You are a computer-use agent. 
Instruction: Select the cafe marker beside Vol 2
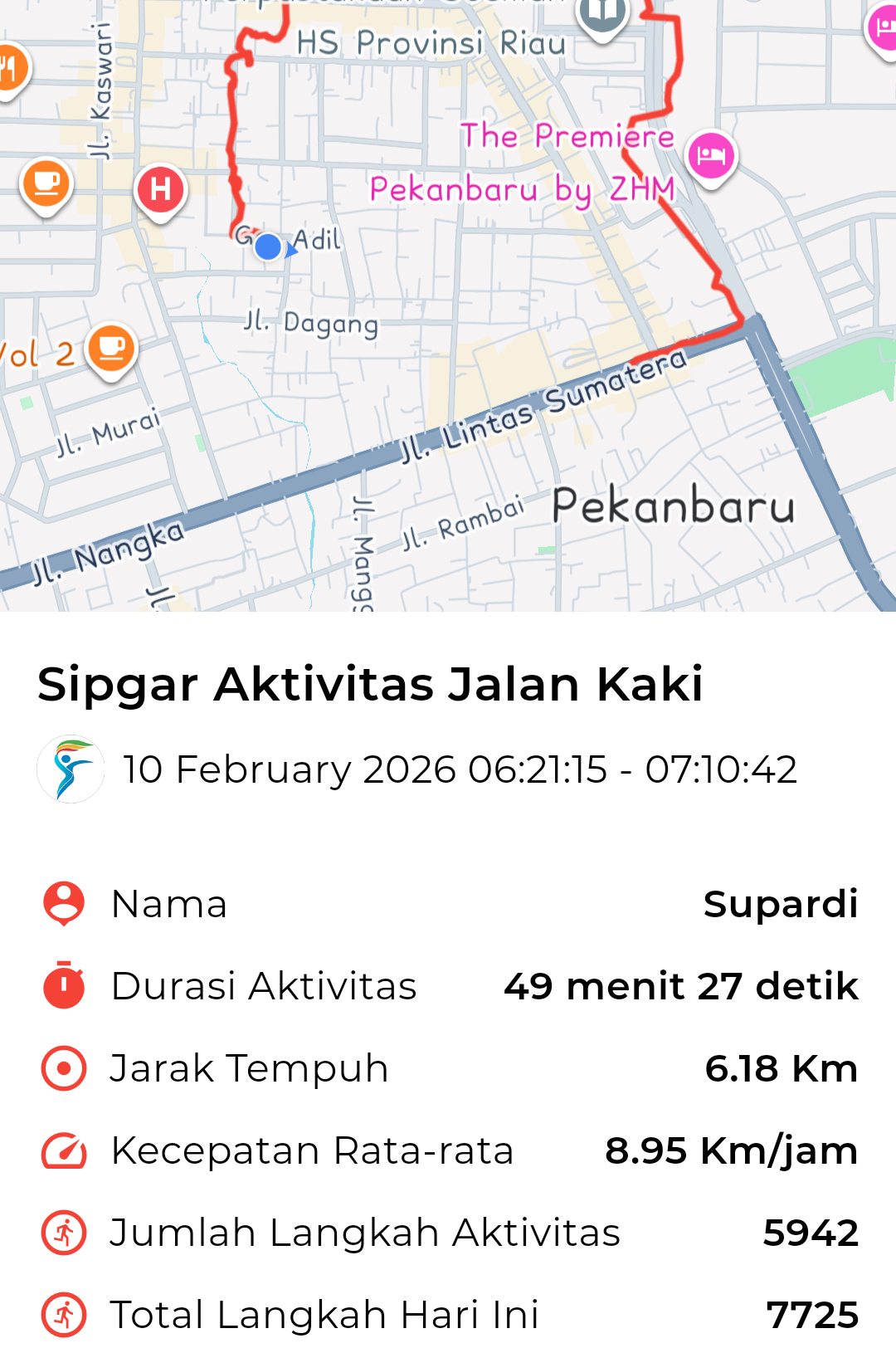pos(111,348)
